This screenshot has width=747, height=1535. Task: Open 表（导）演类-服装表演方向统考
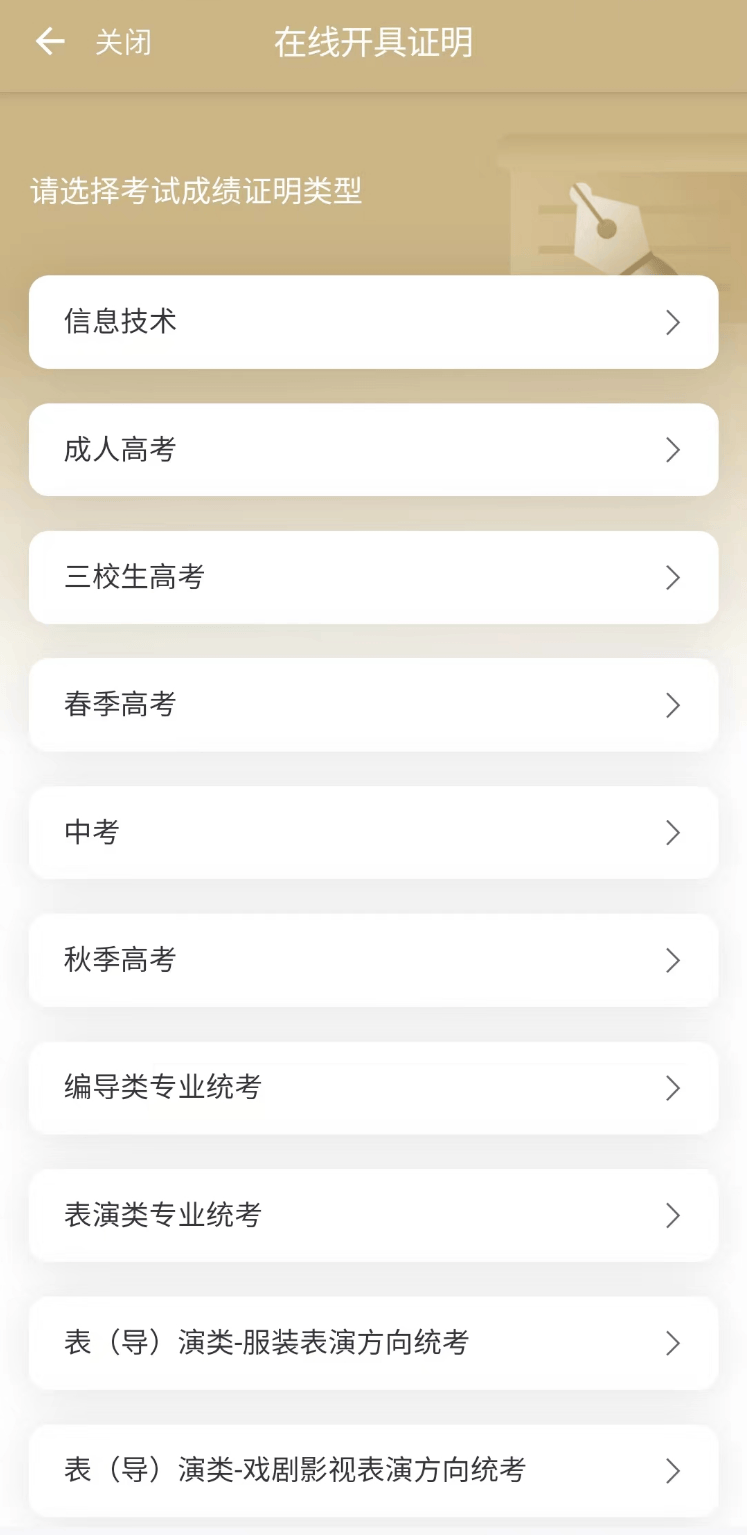[373, 1343]
